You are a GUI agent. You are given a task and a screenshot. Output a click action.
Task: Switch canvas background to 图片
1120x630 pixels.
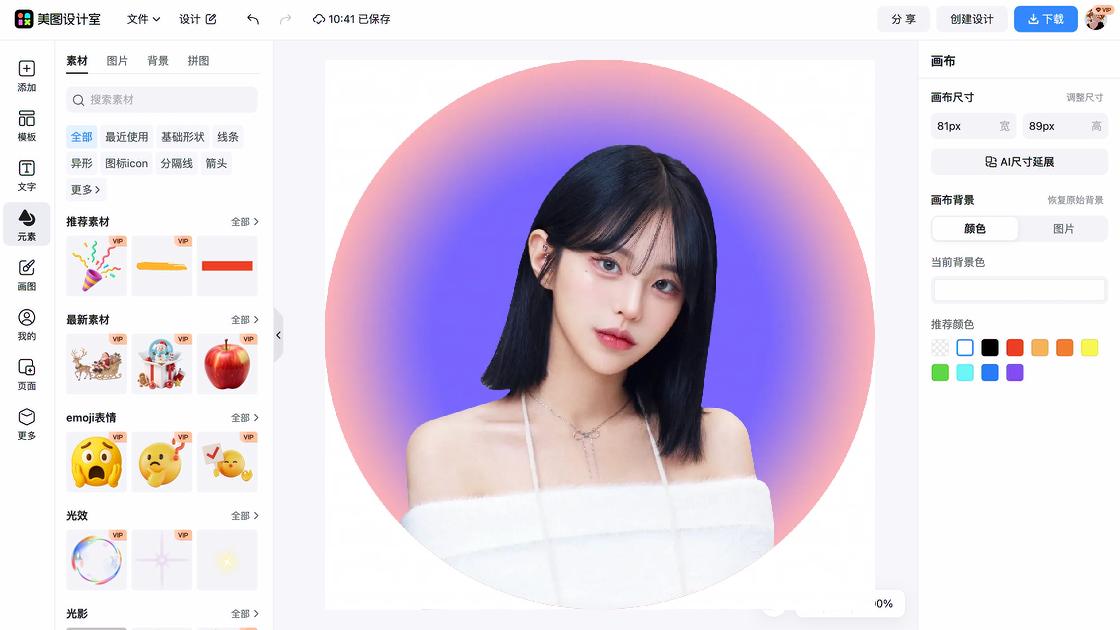pos(1063,229)
